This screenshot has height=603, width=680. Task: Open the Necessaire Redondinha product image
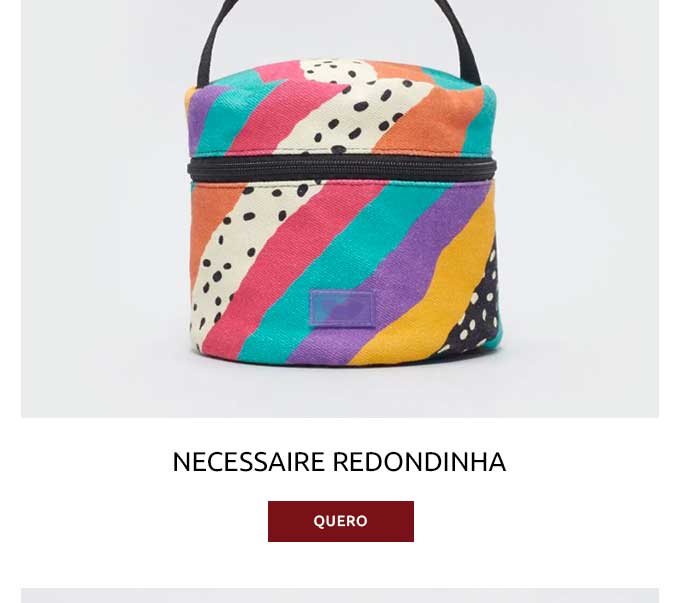(x=340, y=210)
